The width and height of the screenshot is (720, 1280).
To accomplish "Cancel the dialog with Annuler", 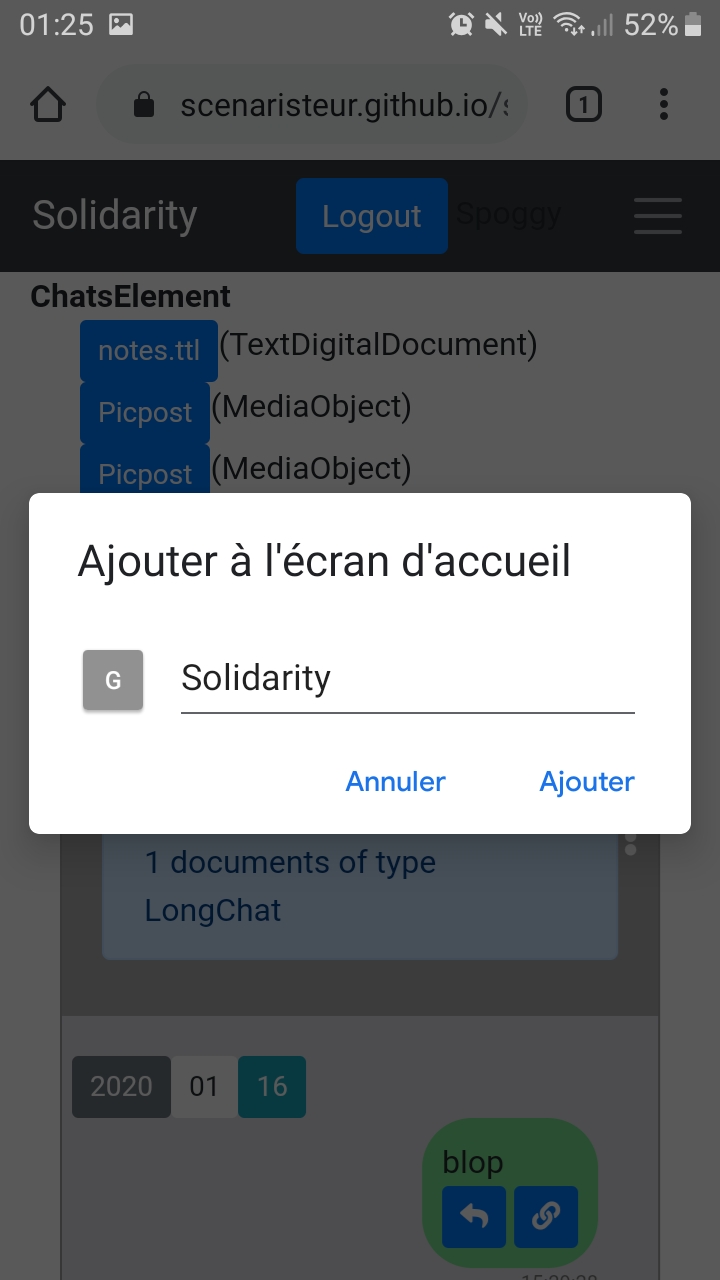I will (396, 781).
